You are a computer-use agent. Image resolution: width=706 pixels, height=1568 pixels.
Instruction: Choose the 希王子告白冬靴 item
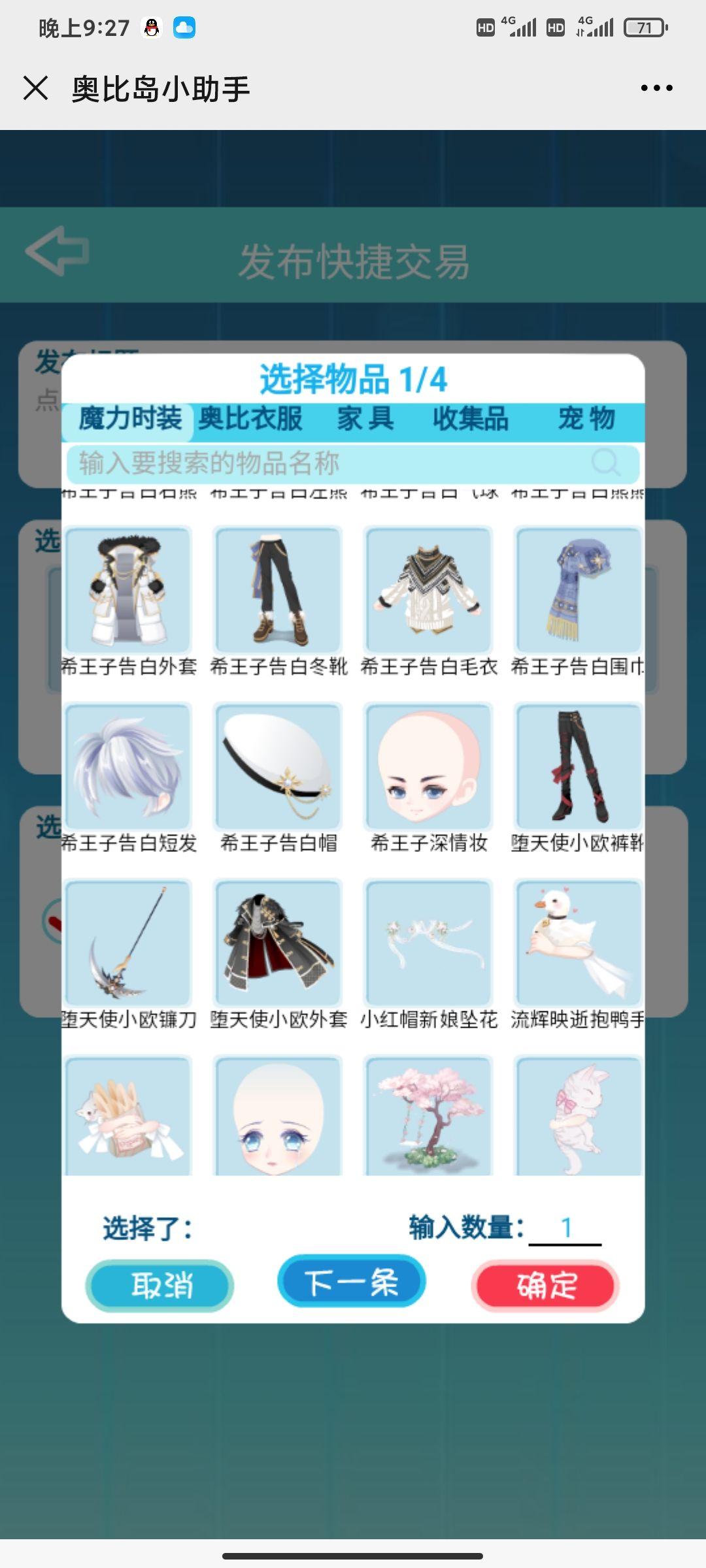pos(278,590)
